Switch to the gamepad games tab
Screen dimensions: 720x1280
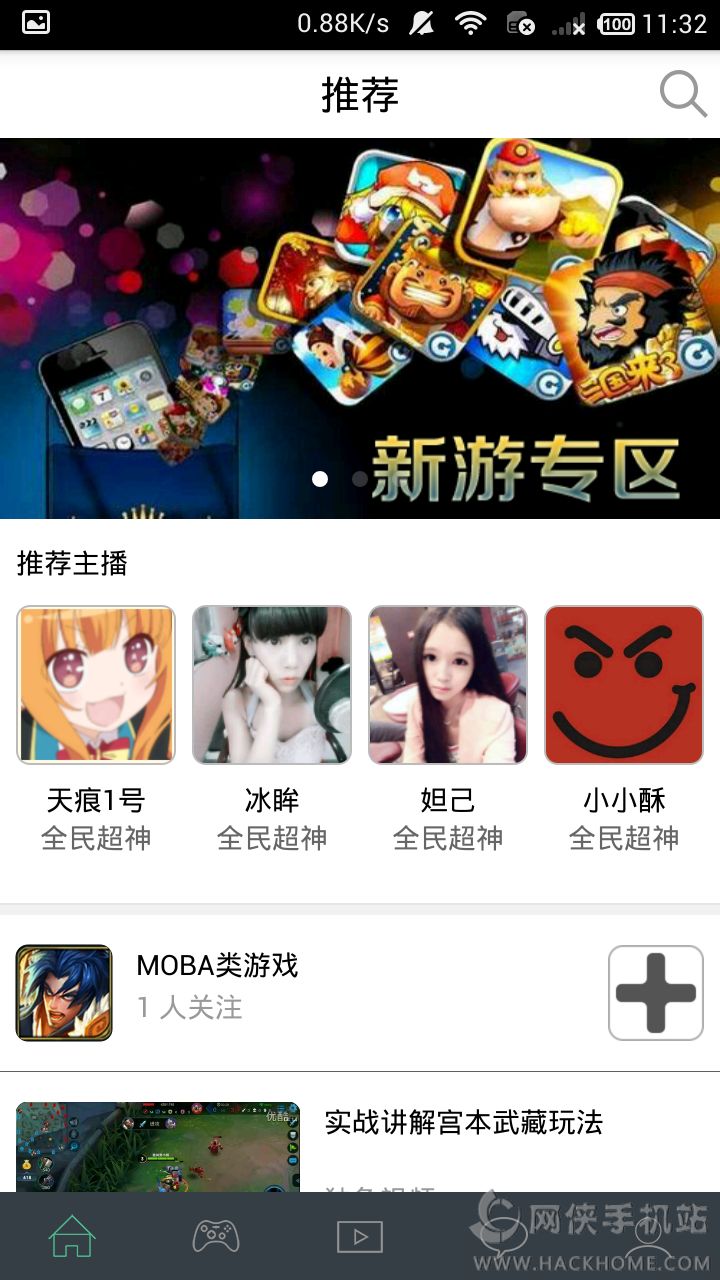click(x=216, y=1236)
